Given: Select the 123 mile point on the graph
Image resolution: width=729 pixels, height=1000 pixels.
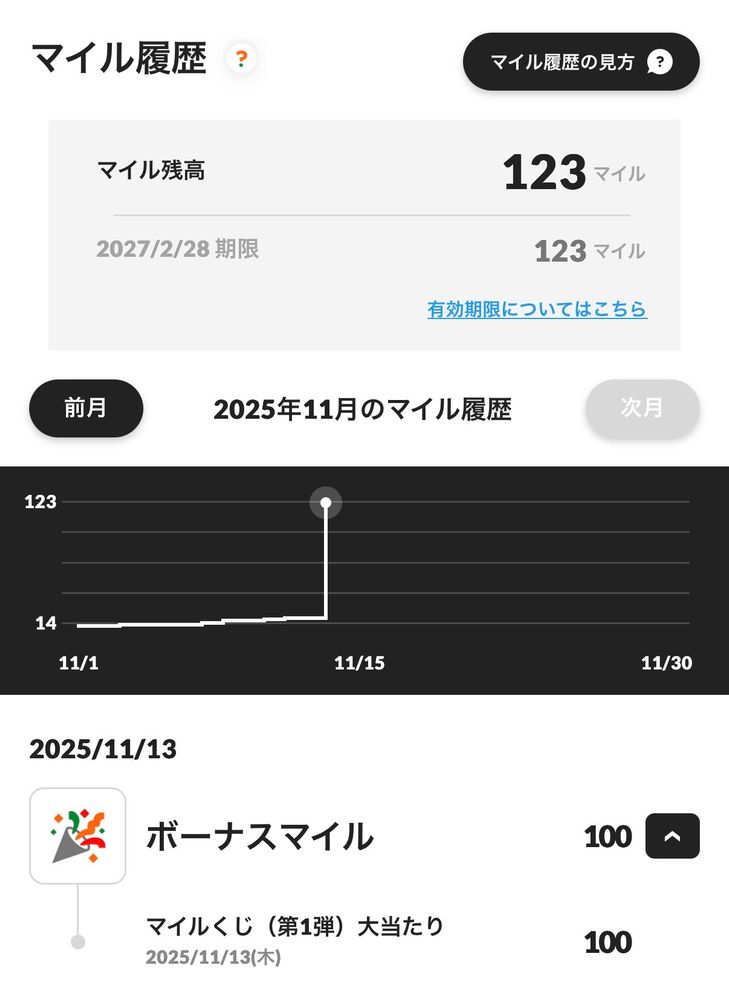Looking at the screenshot, I should [326, 502].
